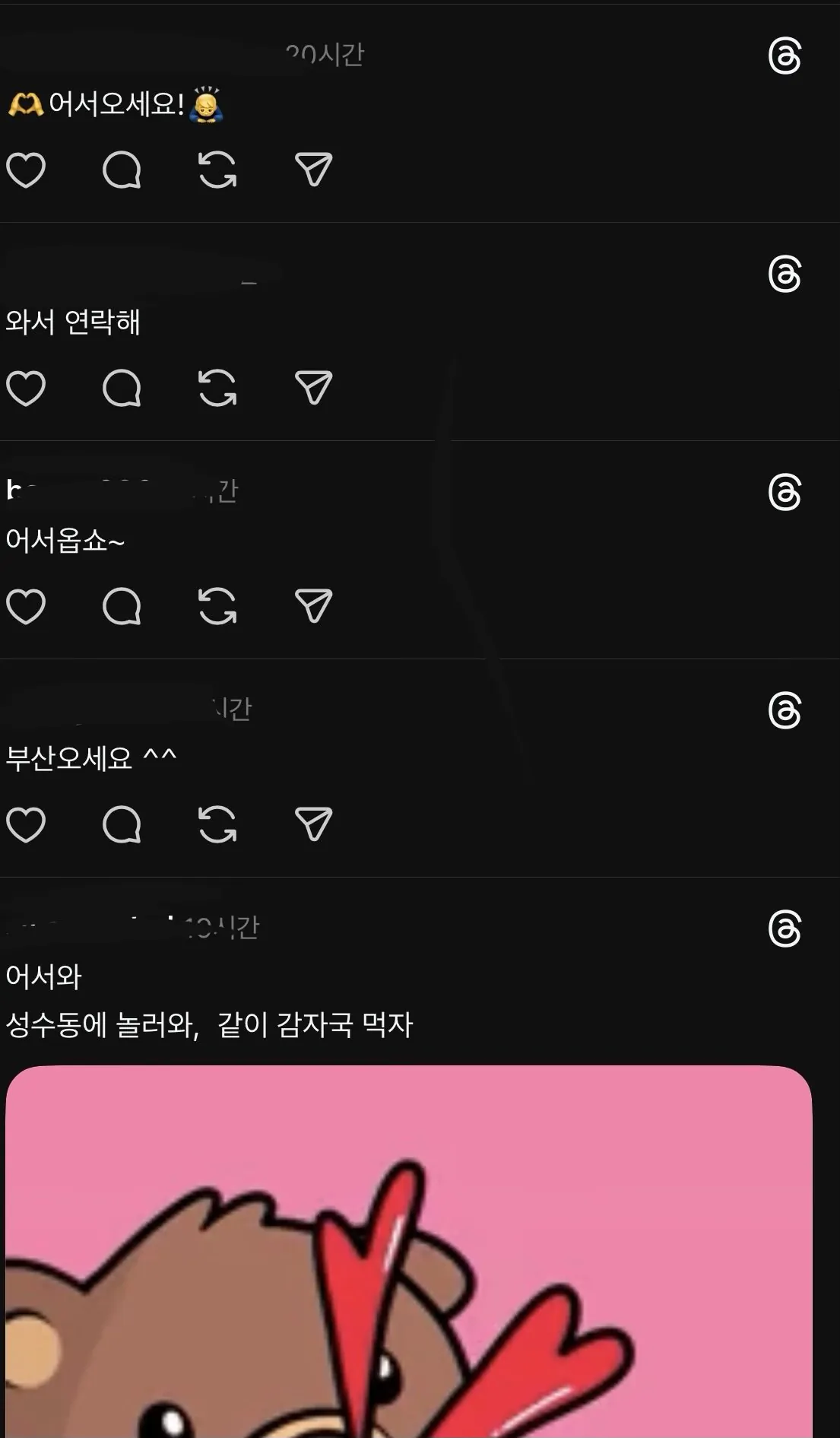Screen dimensions: 840x1438
Task: Like the '어서오세요!' reply
Action: 26,170
